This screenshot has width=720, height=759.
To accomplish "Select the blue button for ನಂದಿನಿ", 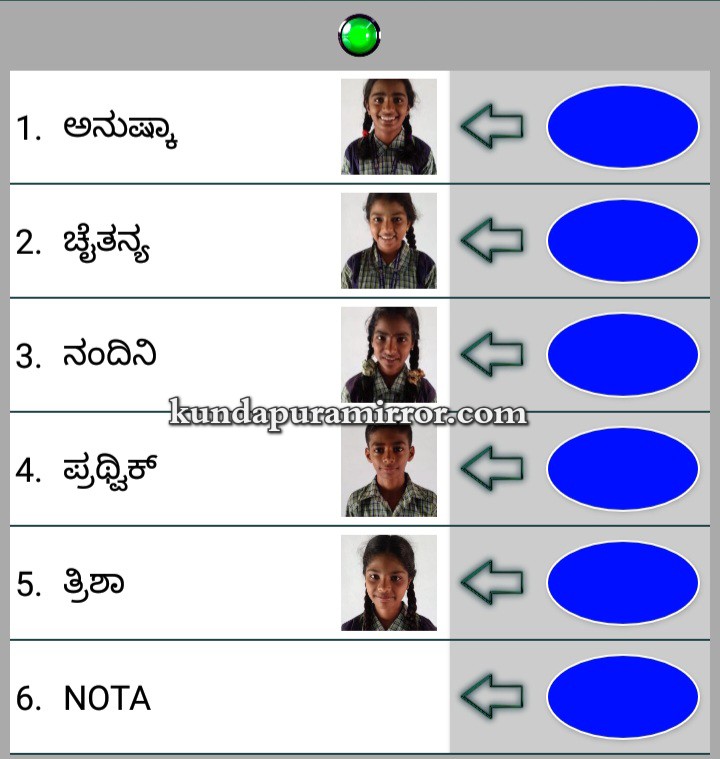I will click(622, 355).
